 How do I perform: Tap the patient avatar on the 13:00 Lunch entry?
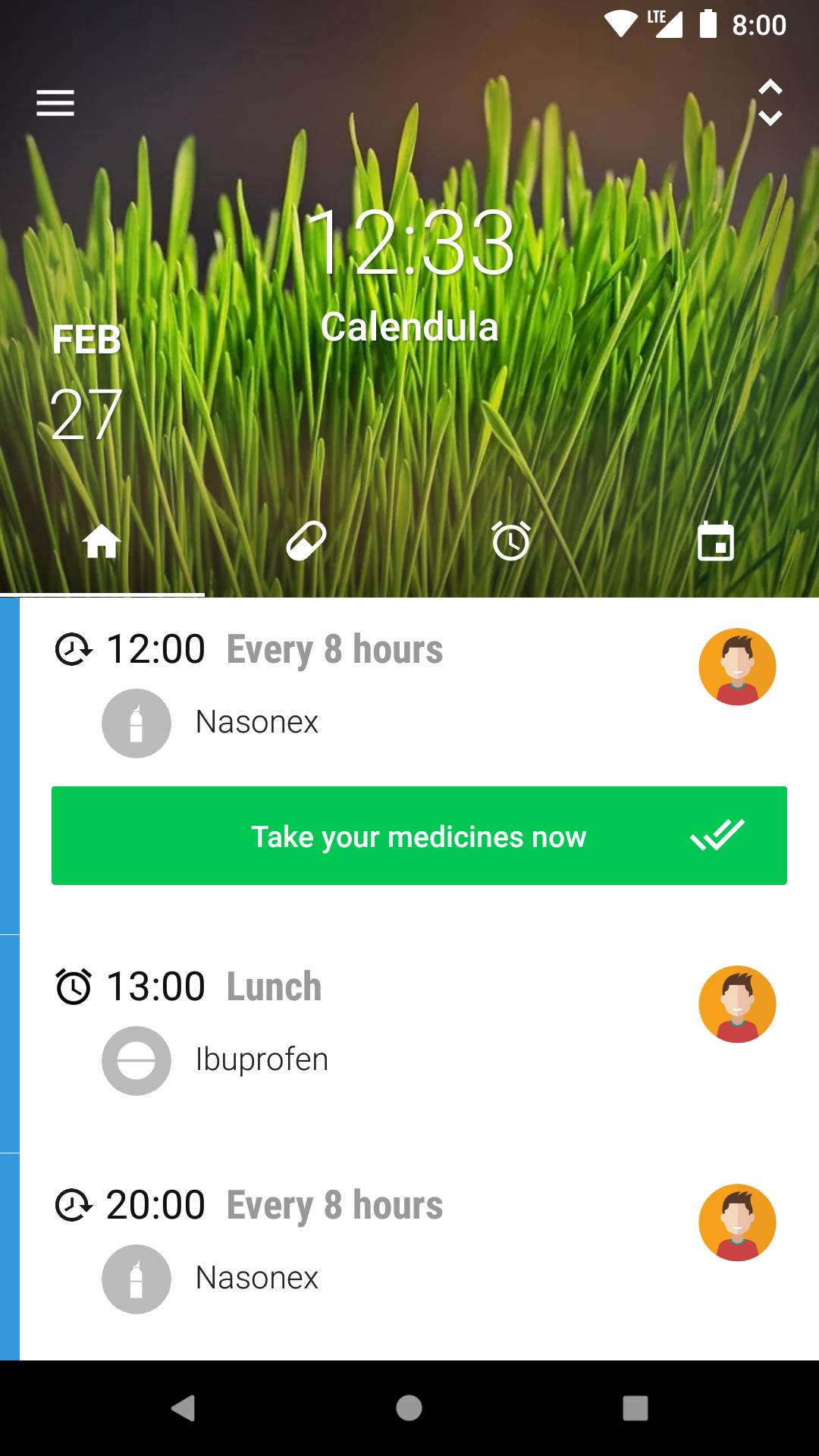737,1004
